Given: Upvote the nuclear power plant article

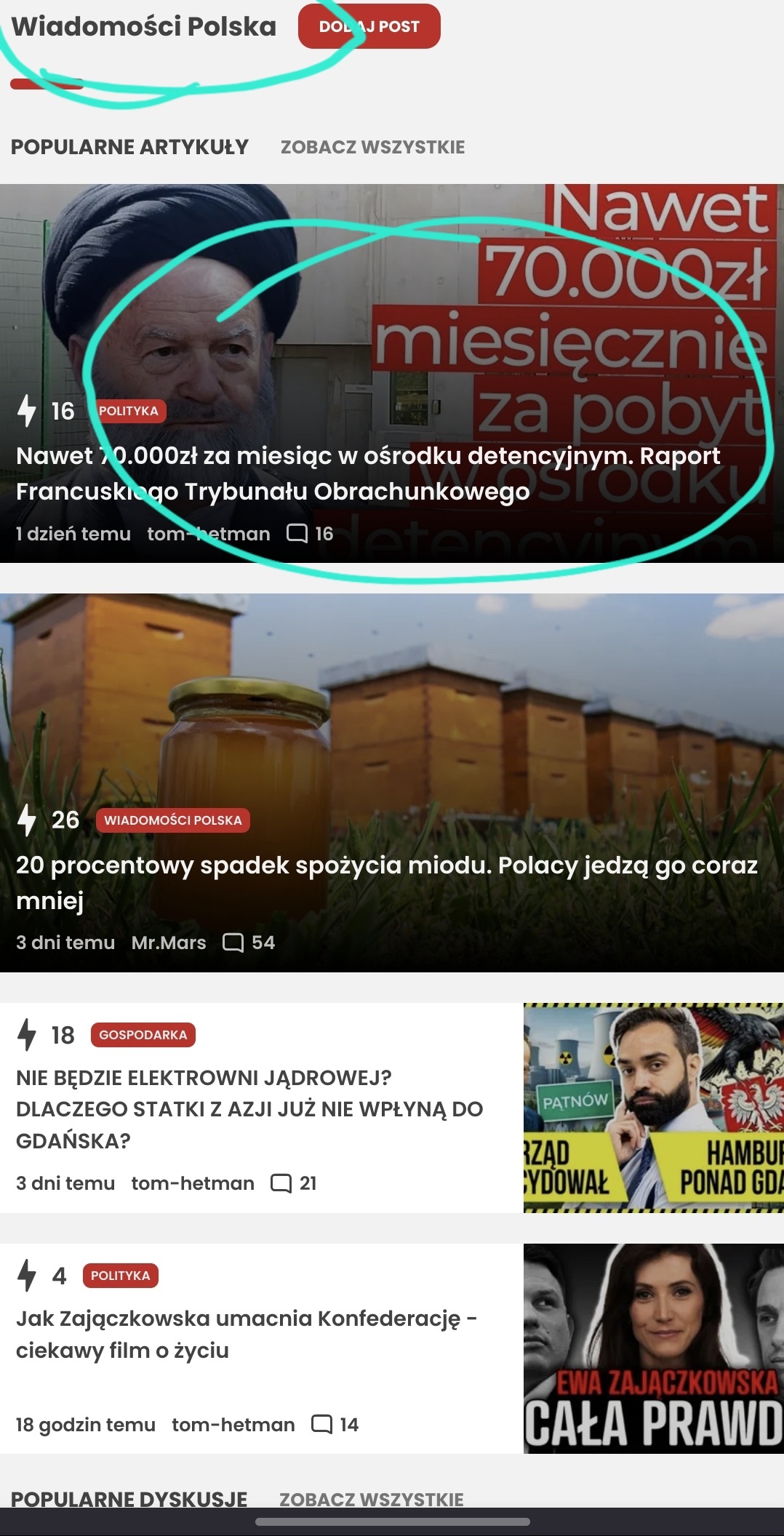Looking at the screenshot, I should (x=27, y=1035).
